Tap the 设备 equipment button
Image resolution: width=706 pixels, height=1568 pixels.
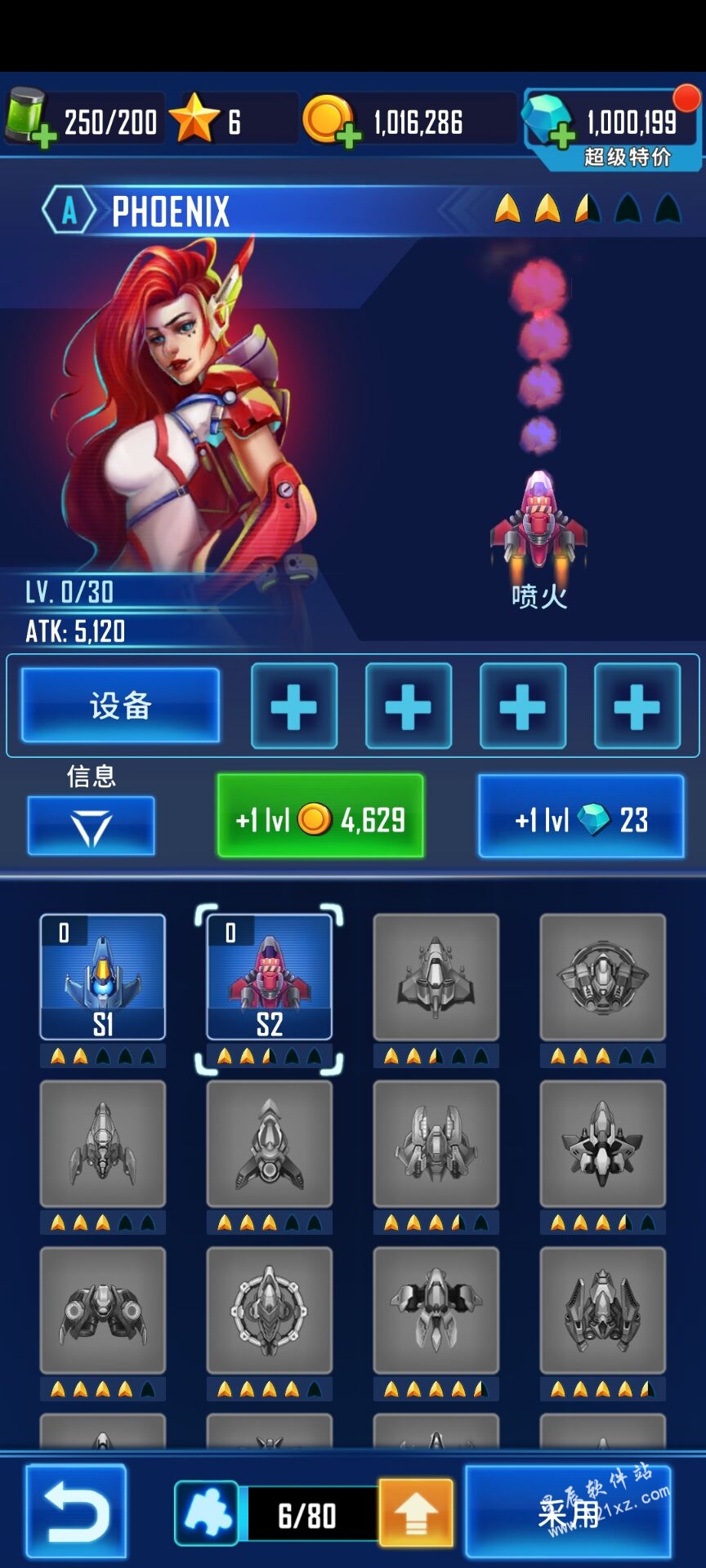(x=121, y=706)
